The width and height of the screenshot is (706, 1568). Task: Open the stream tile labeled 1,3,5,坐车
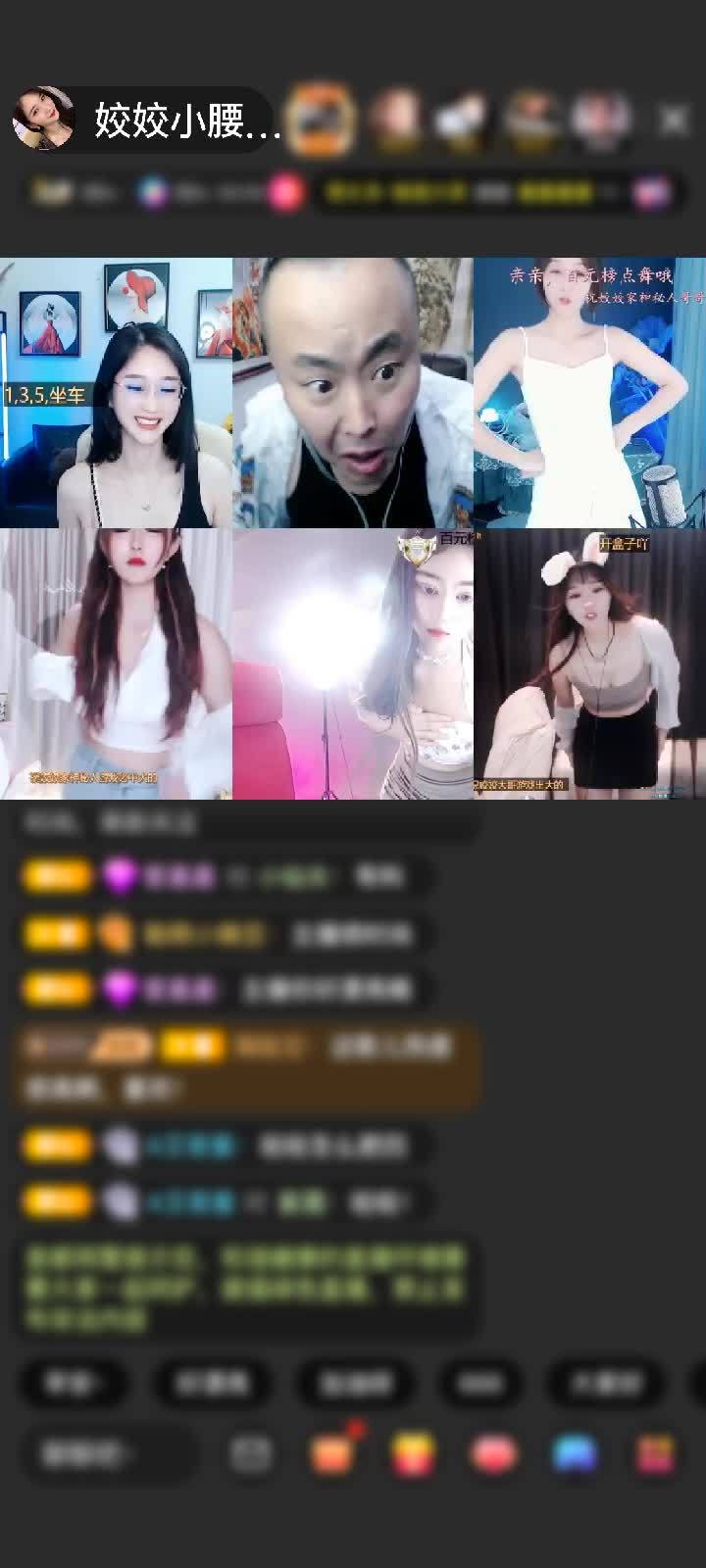[116, 393]
